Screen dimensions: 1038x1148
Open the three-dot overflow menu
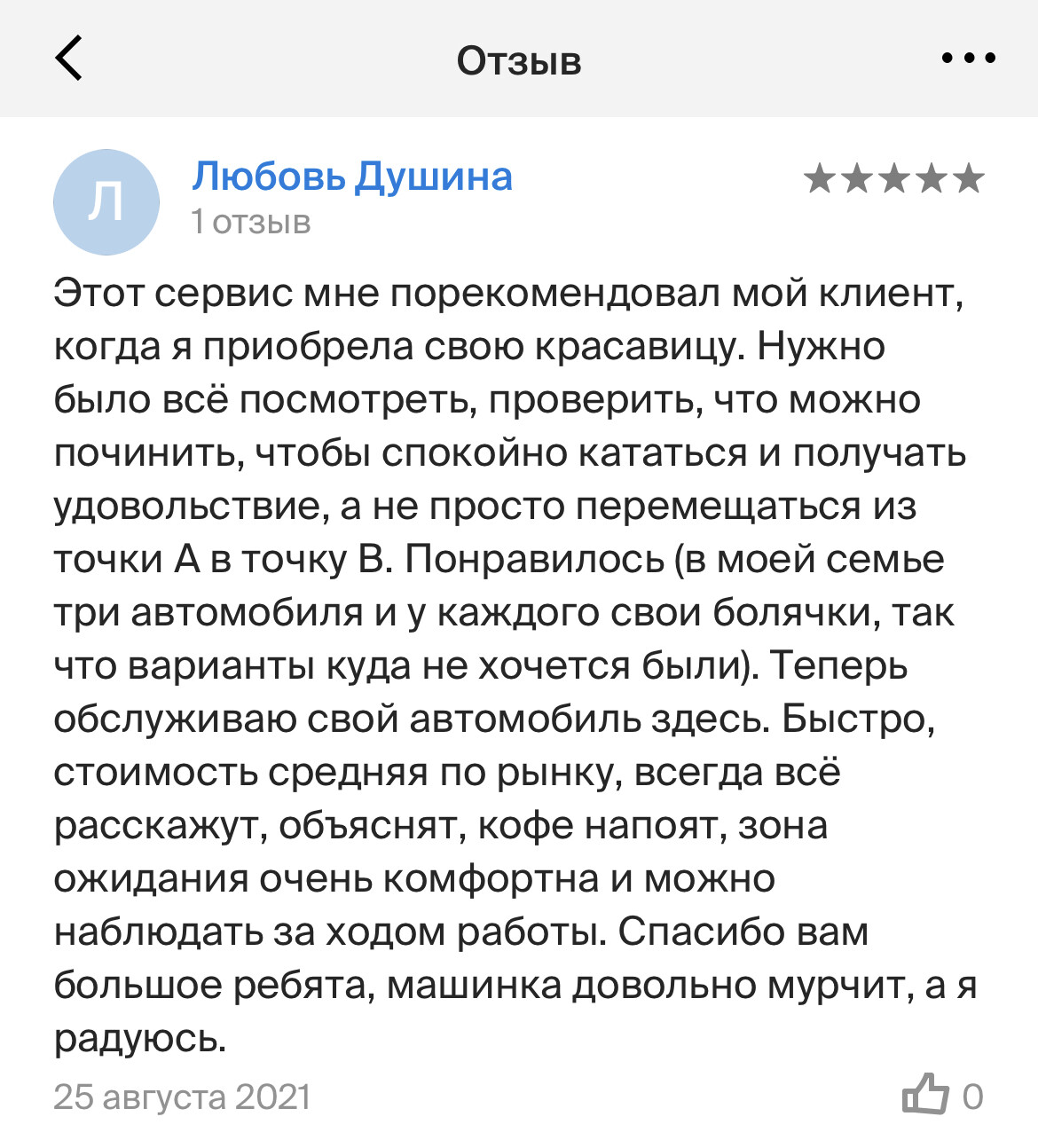pos(968,59)
